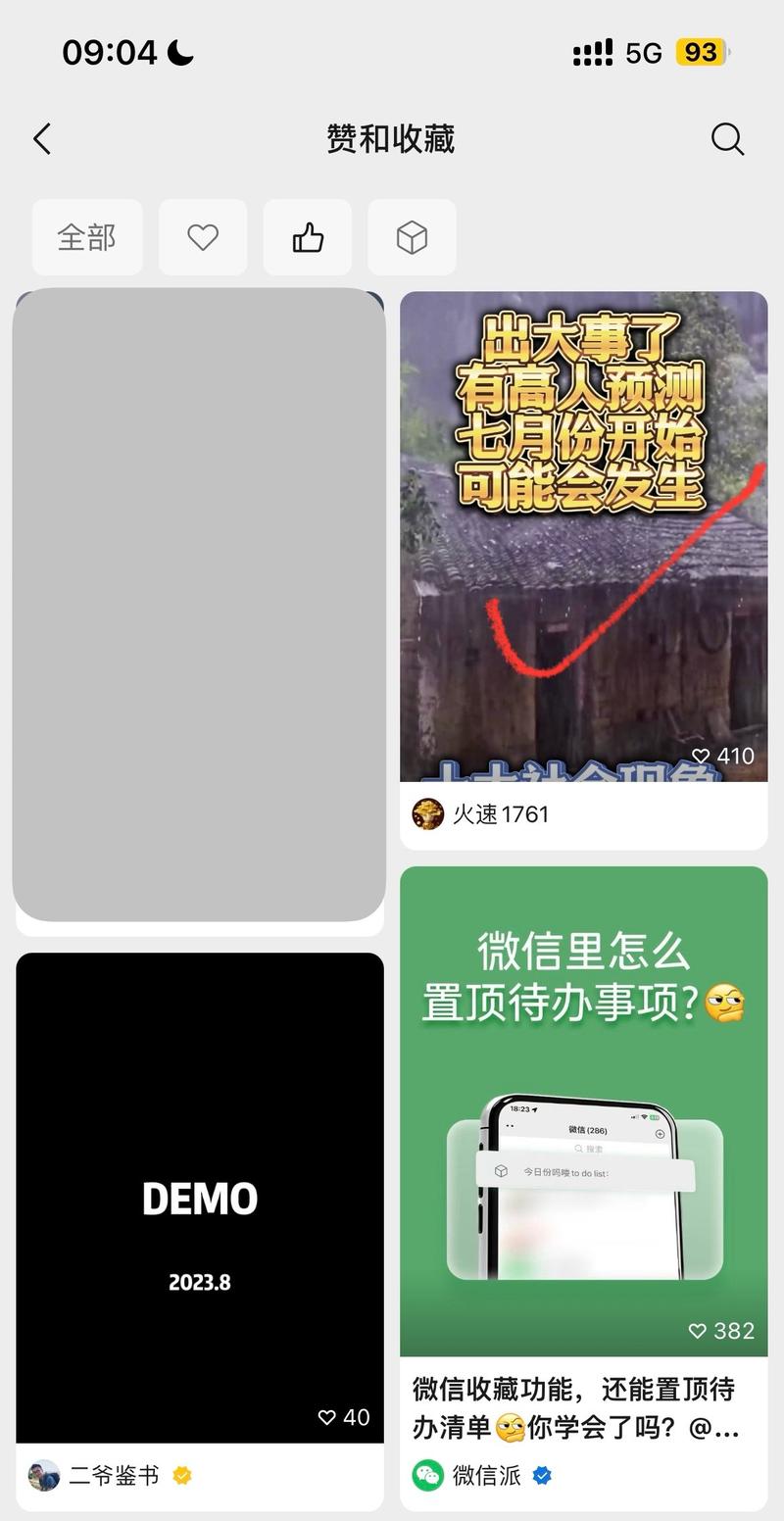Open the search magnifier icon
This screenshot has width=784, height=1521.
(x=727, y=139)
